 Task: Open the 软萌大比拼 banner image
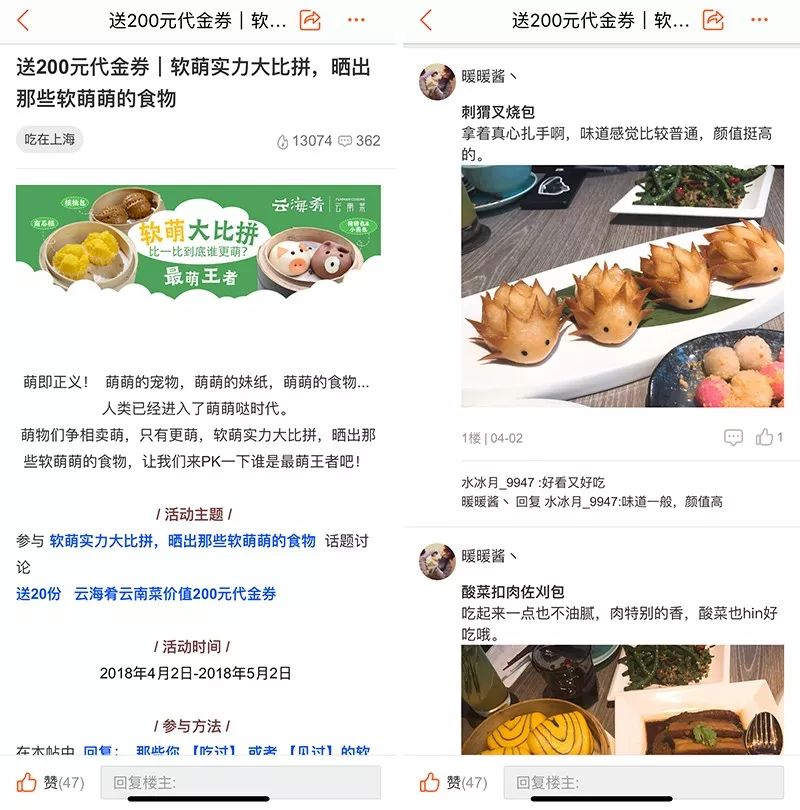(x=198, y=242)
